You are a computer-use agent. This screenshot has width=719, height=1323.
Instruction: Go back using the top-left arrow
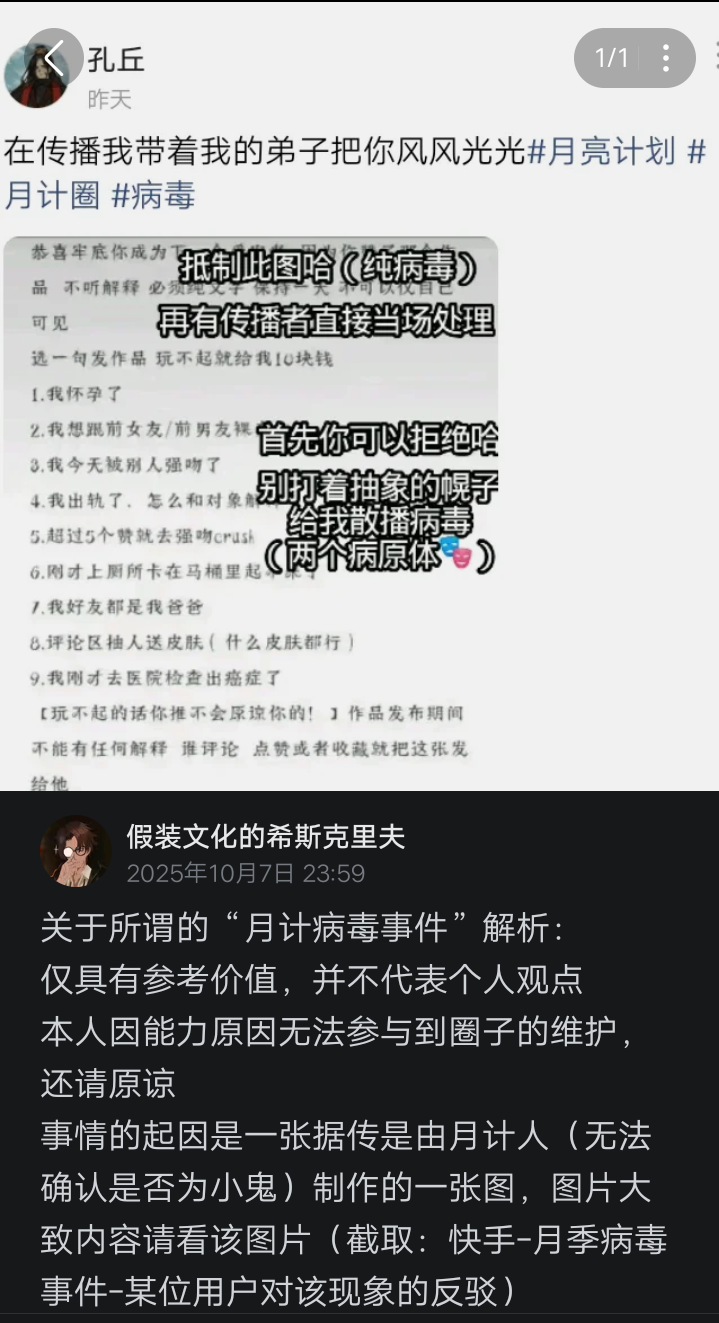pos(53,58)
